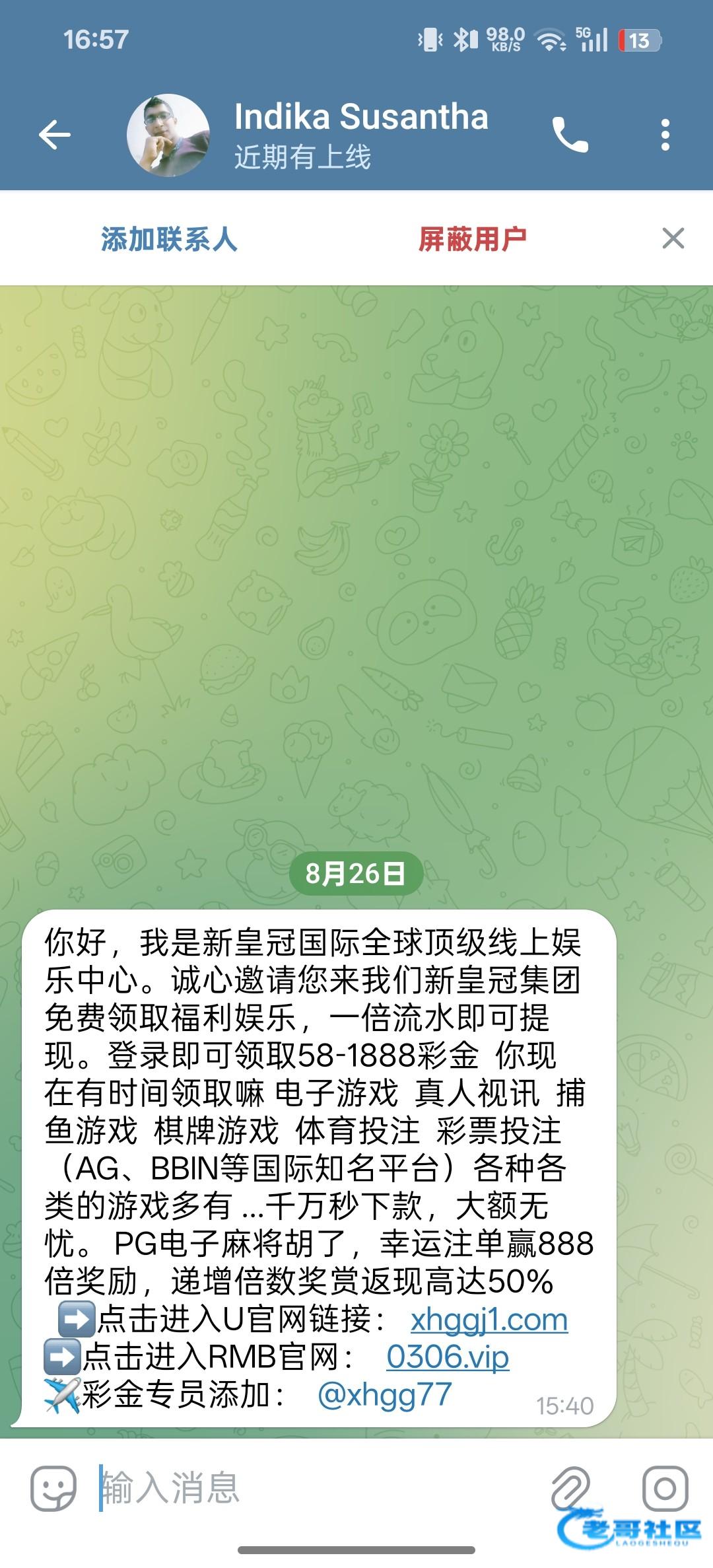Attach a file with the paperclip
The image size is (713, 1568).
[x=570, y=1489]
